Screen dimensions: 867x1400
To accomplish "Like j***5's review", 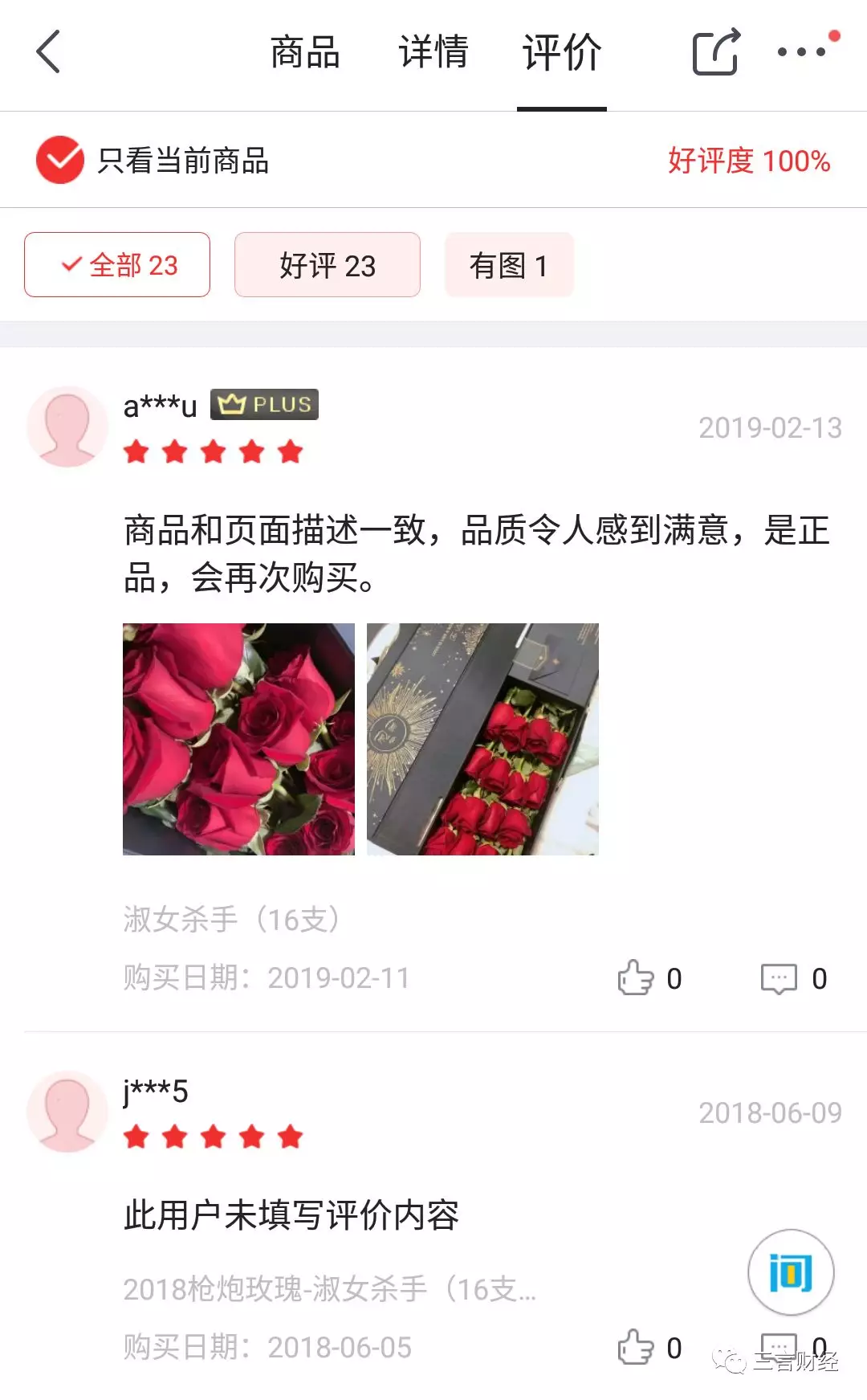I will [649, 1347].
